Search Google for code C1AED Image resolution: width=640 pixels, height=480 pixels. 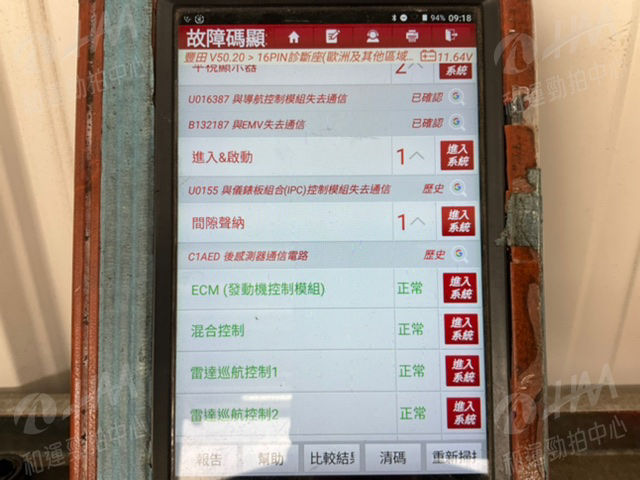tap(459, 254)
